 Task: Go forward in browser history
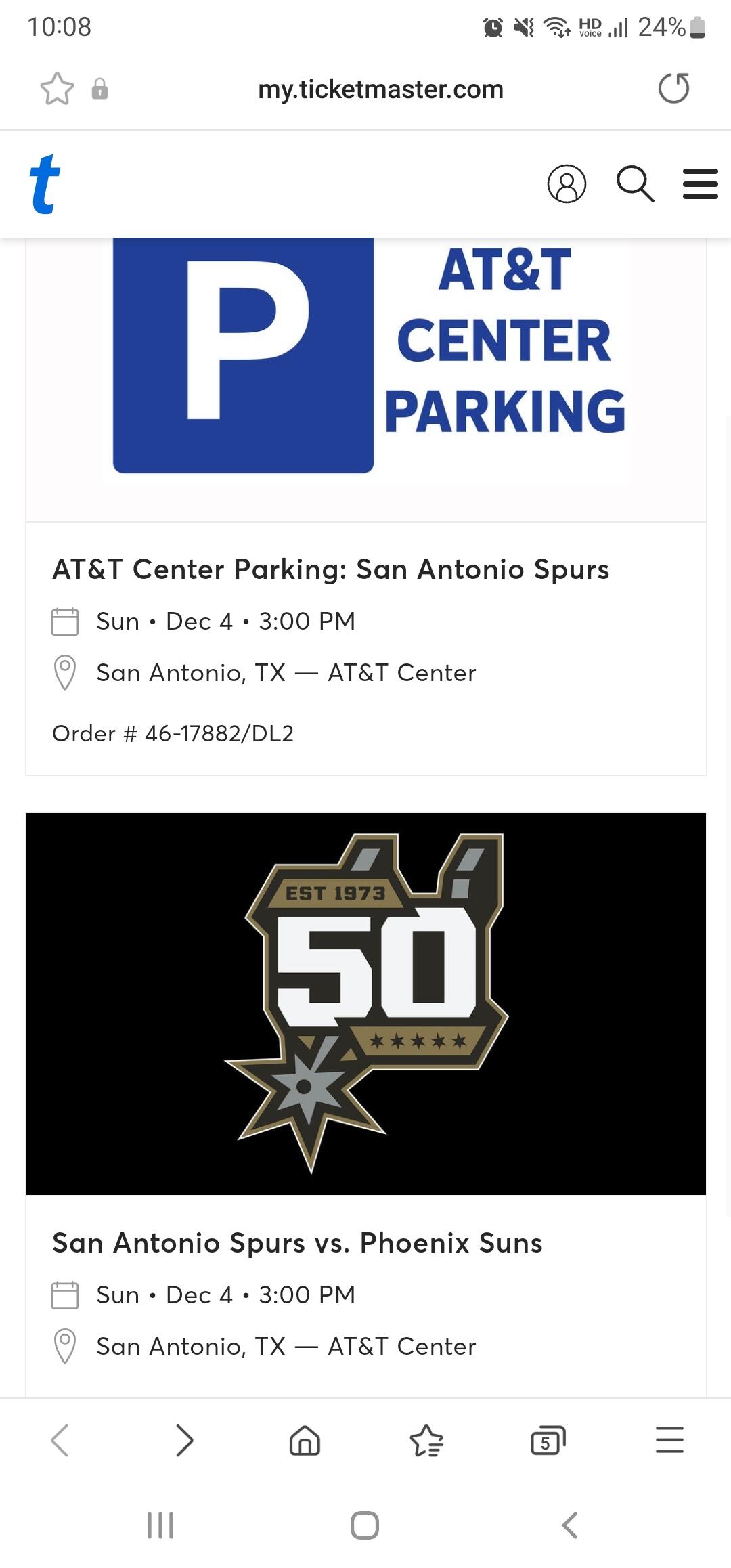(184, 1439)
